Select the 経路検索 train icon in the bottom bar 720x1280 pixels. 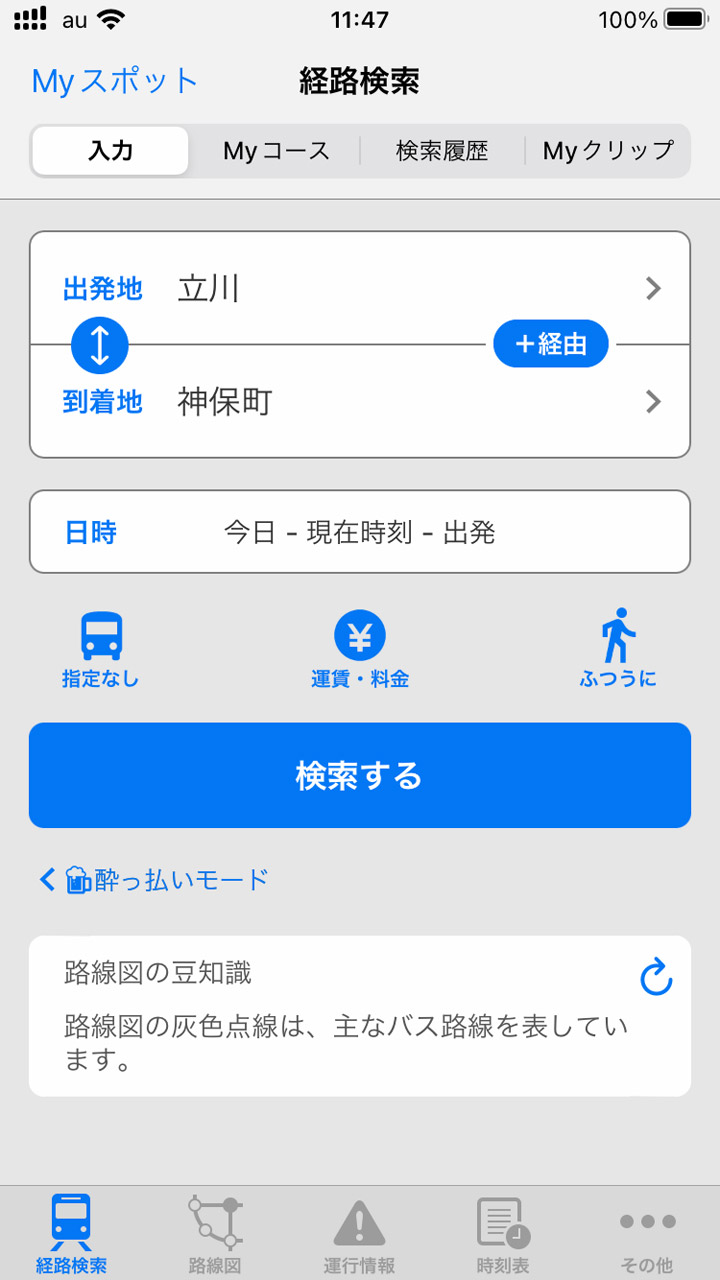pos(71,1232)
